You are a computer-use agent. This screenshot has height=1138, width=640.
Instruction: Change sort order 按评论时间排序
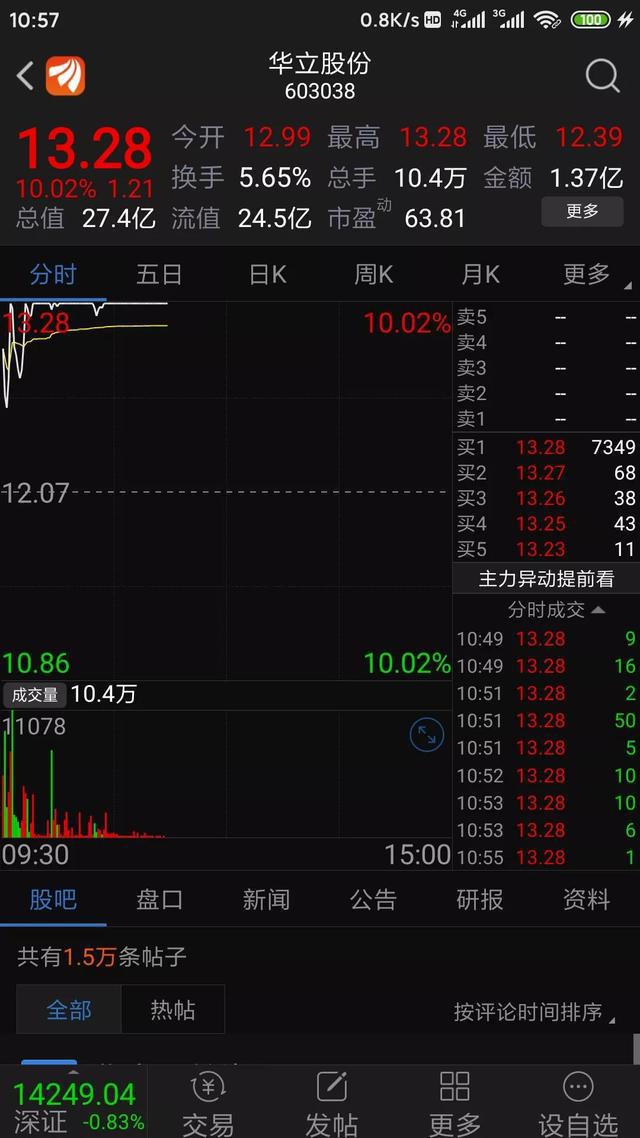click(534, 1012)
